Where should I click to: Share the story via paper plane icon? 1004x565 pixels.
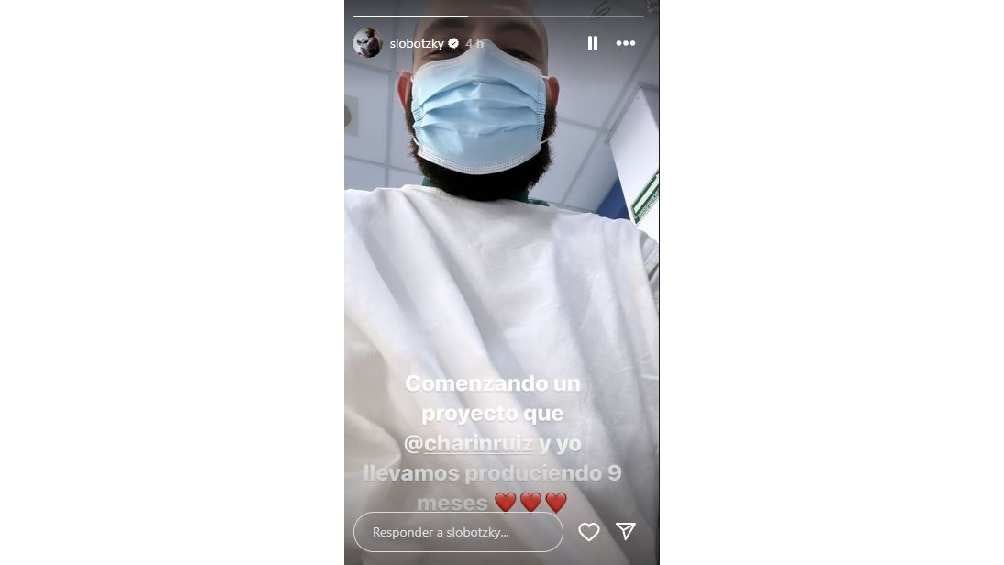626,532
